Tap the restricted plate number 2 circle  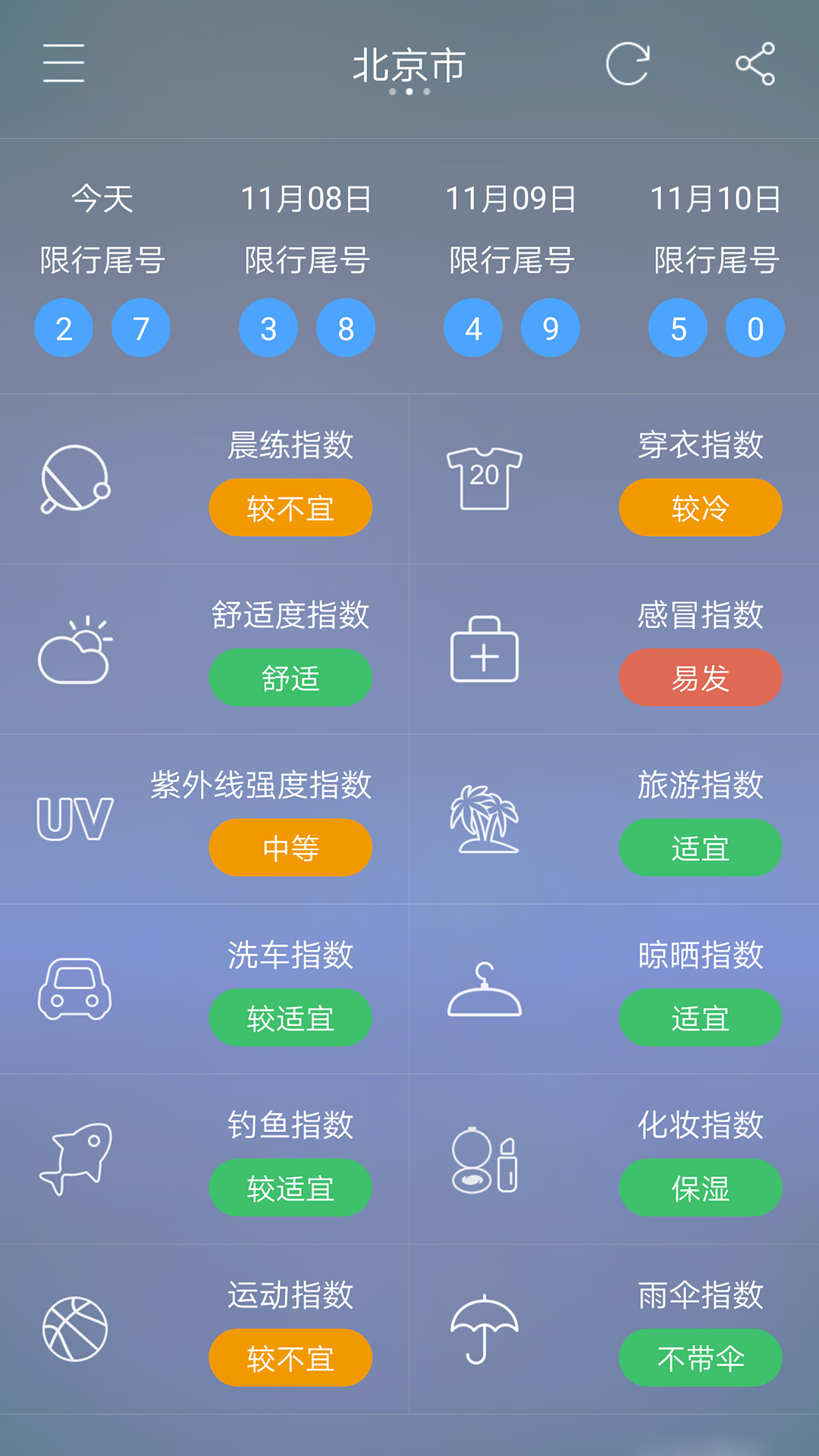click(64, 328)
